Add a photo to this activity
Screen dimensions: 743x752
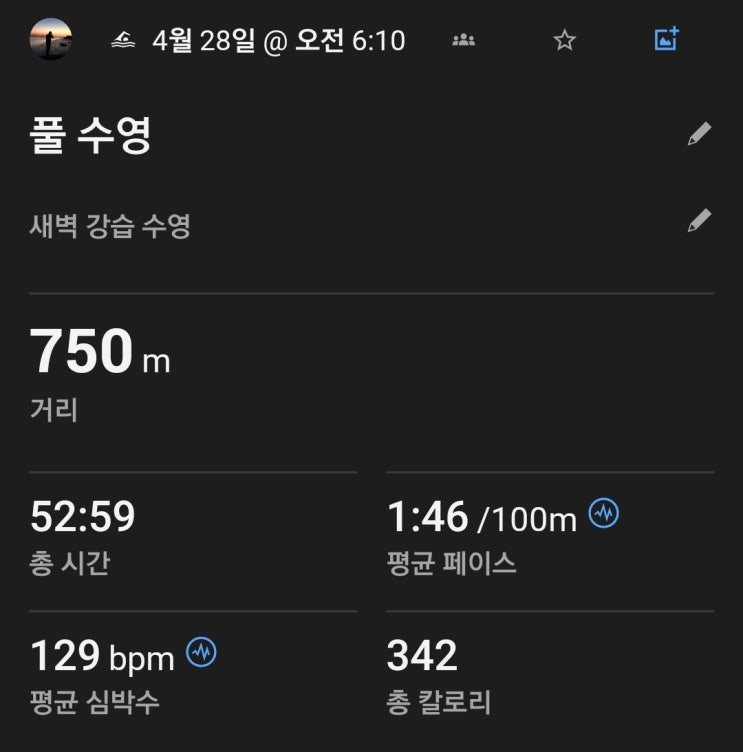click(666, 40)
